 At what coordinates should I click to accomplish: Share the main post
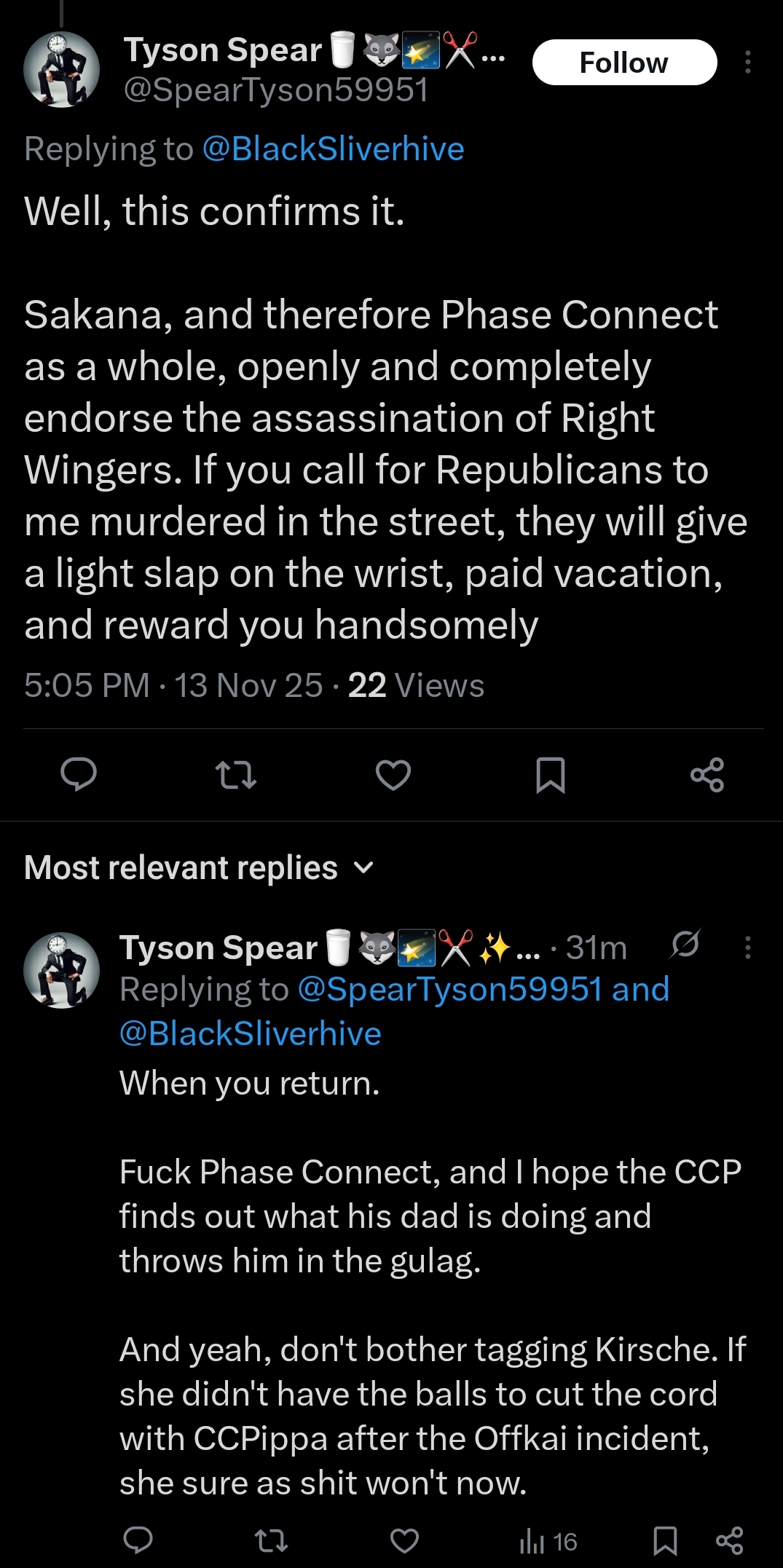(x=707, y=774)
